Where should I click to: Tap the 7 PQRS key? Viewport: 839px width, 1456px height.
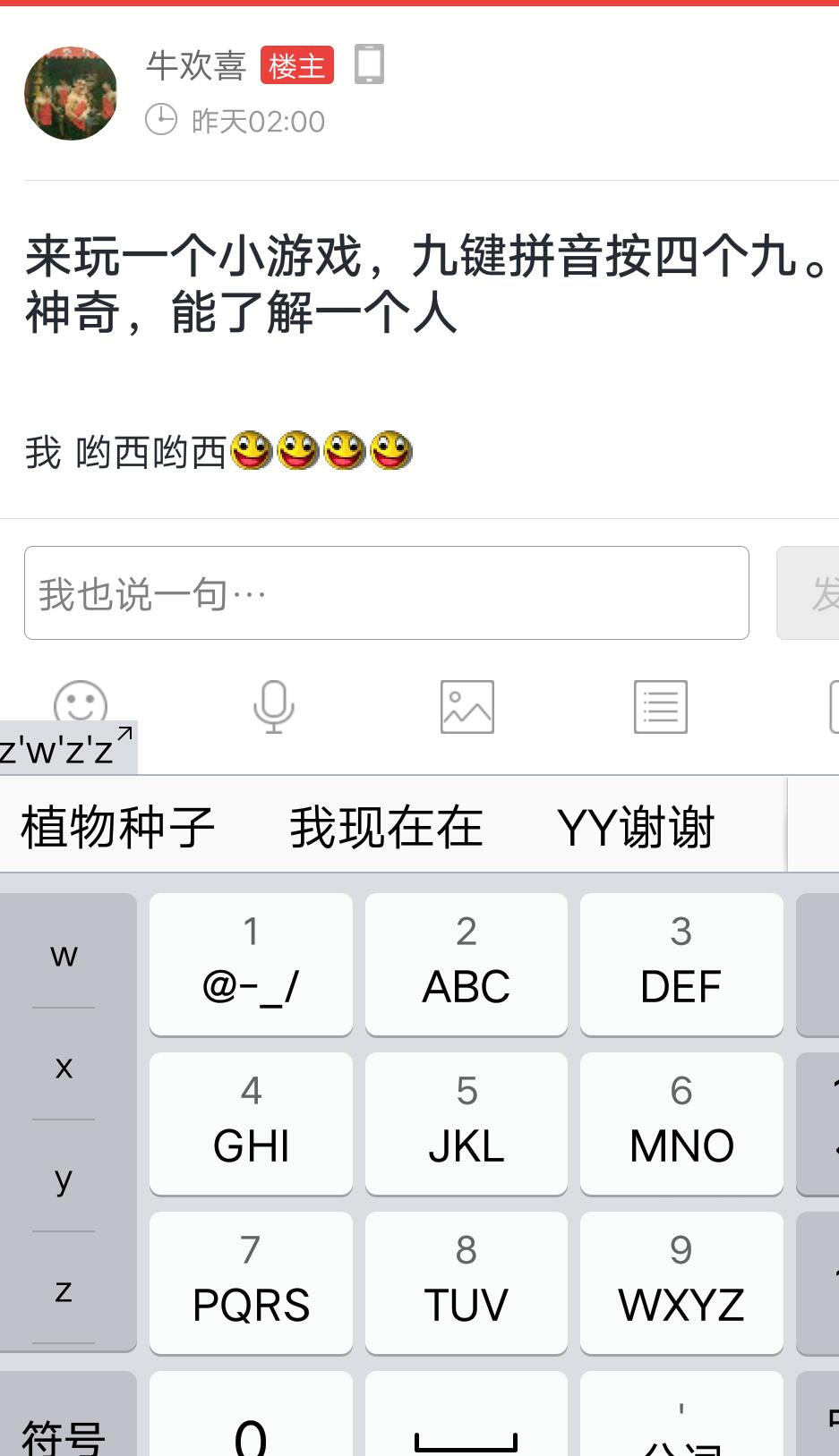tap(251, 1281)
